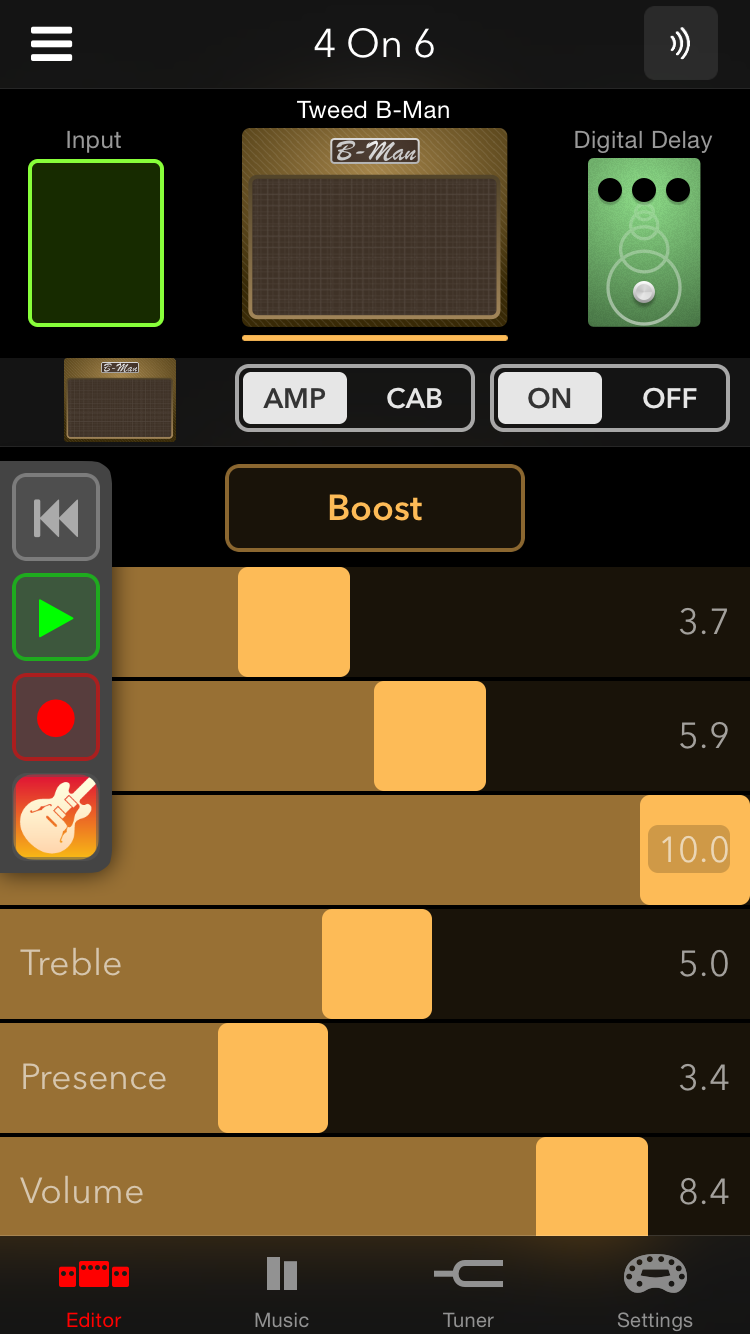Open GarageBand from the guitar icon
The image size is (750, 1334).
click(56, 817)
